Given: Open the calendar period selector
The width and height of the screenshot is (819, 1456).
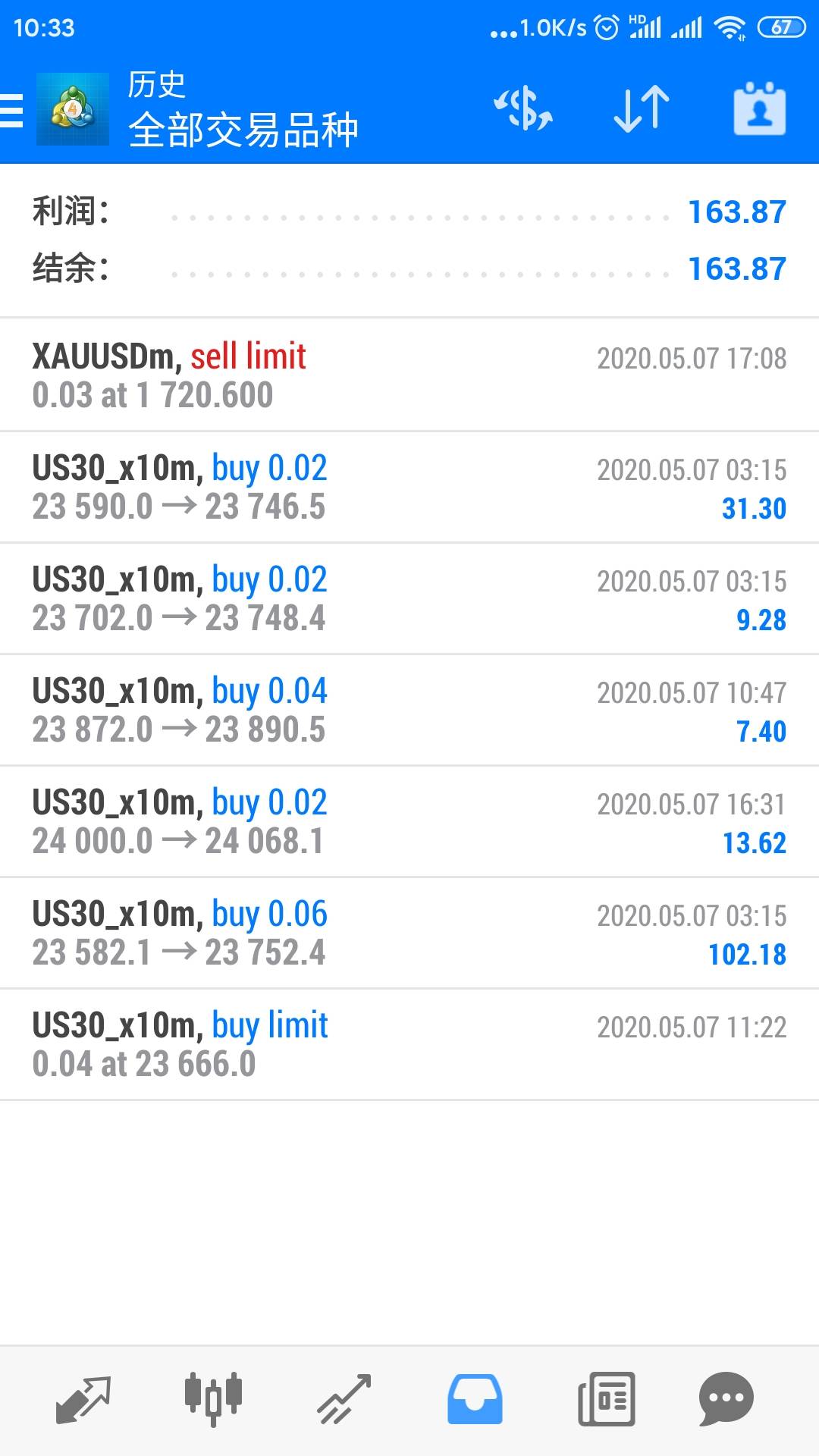Looking at the screenshot, I should coord(759,109).
